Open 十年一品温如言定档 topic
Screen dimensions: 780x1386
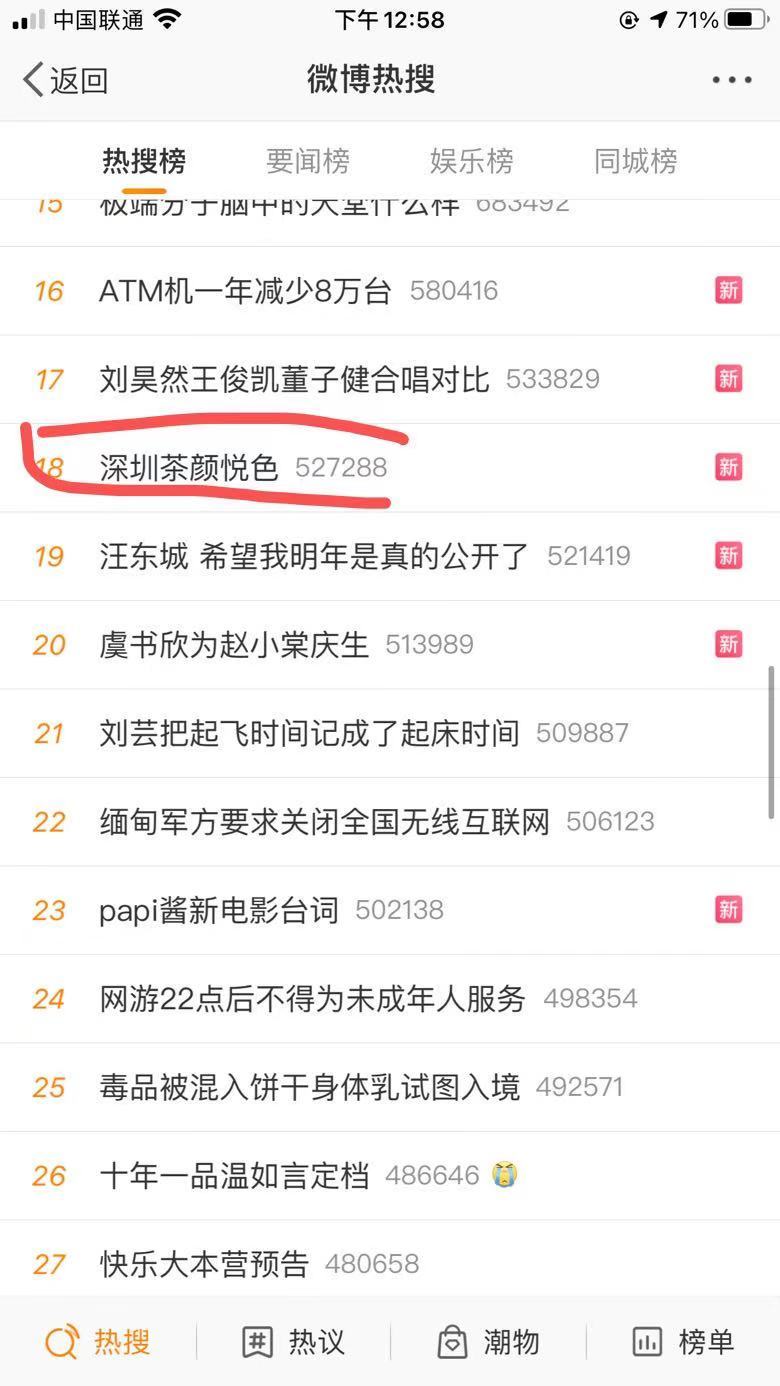tap(234, 1176)
